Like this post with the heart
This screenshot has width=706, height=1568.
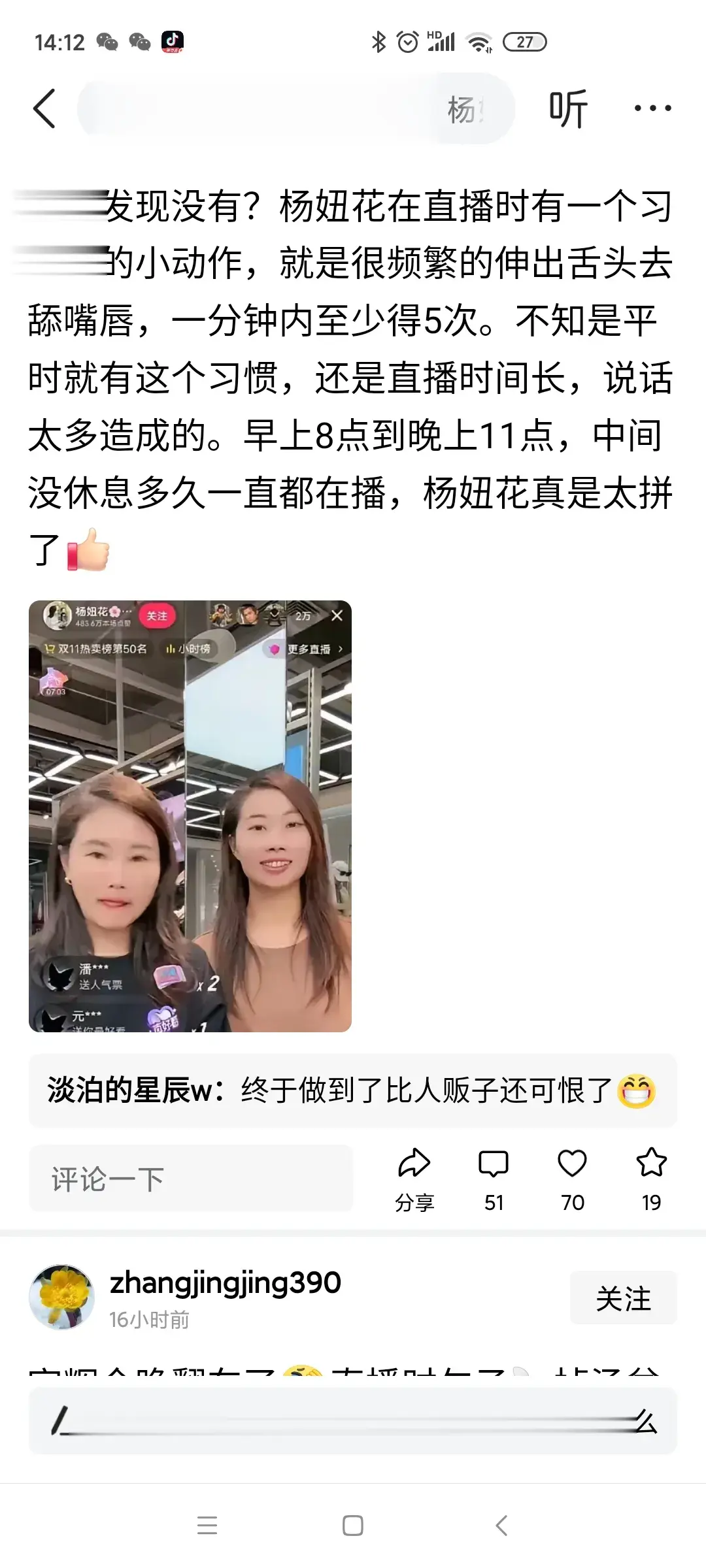(572, 1179)
